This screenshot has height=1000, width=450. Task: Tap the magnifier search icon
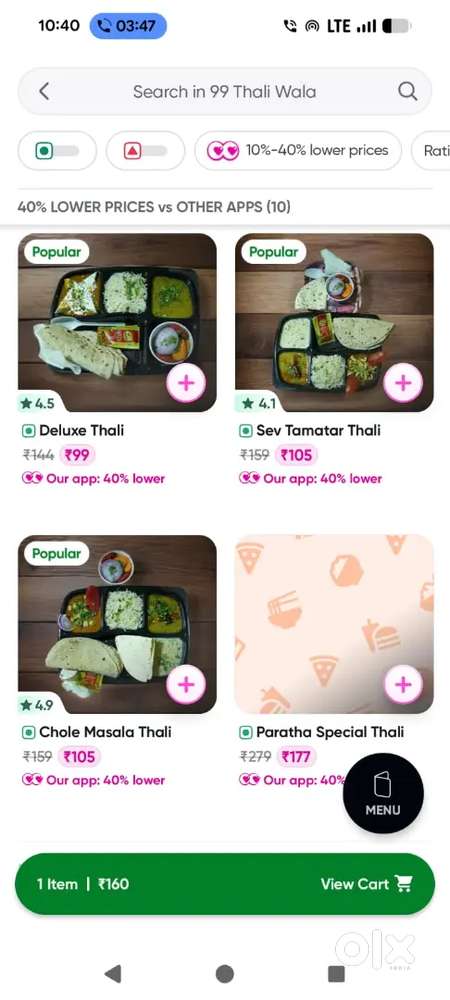pyautogui.click(x=408, y=92)
